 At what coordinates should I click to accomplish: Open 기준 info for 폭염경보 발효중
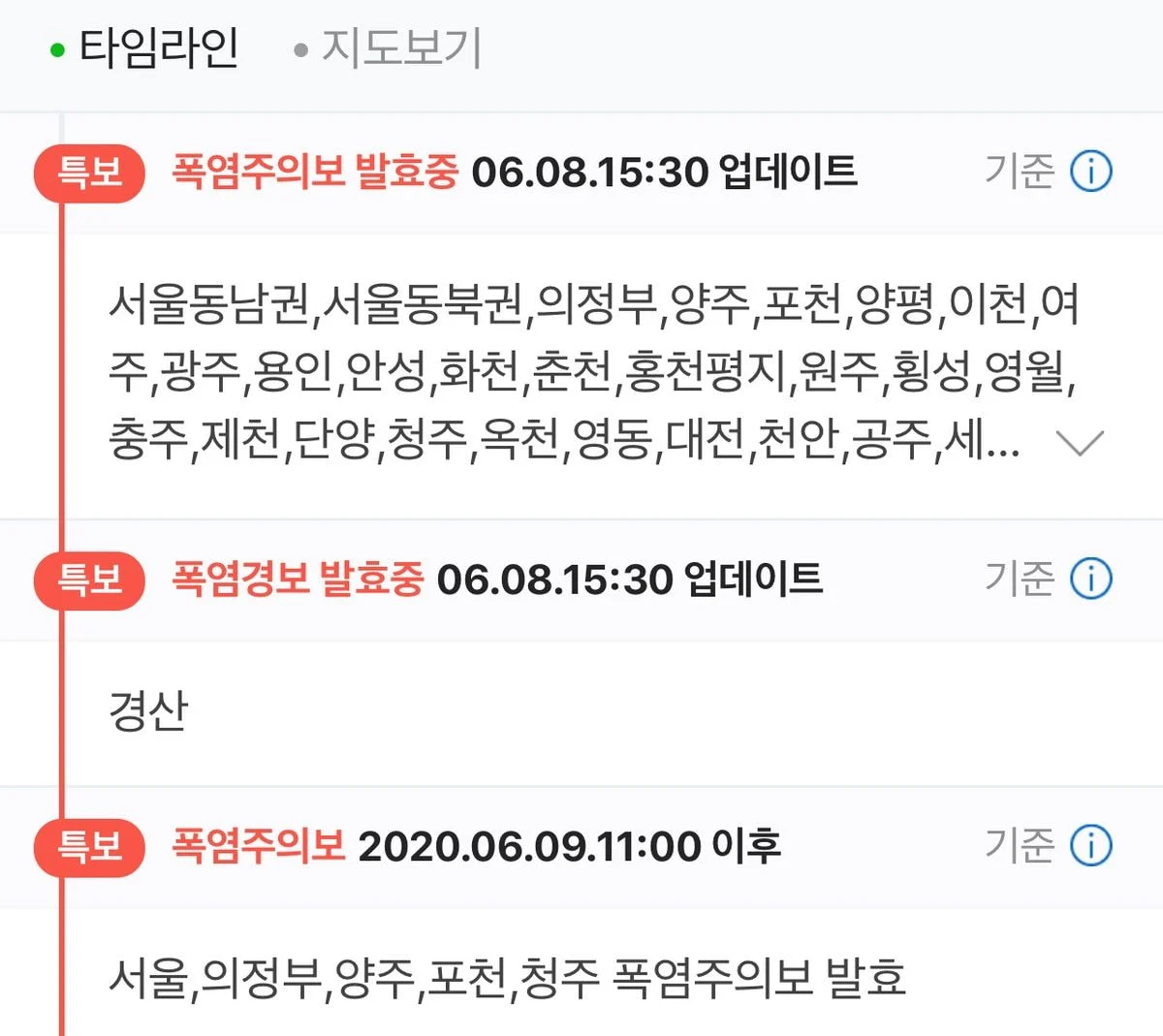pos(1090,580)
